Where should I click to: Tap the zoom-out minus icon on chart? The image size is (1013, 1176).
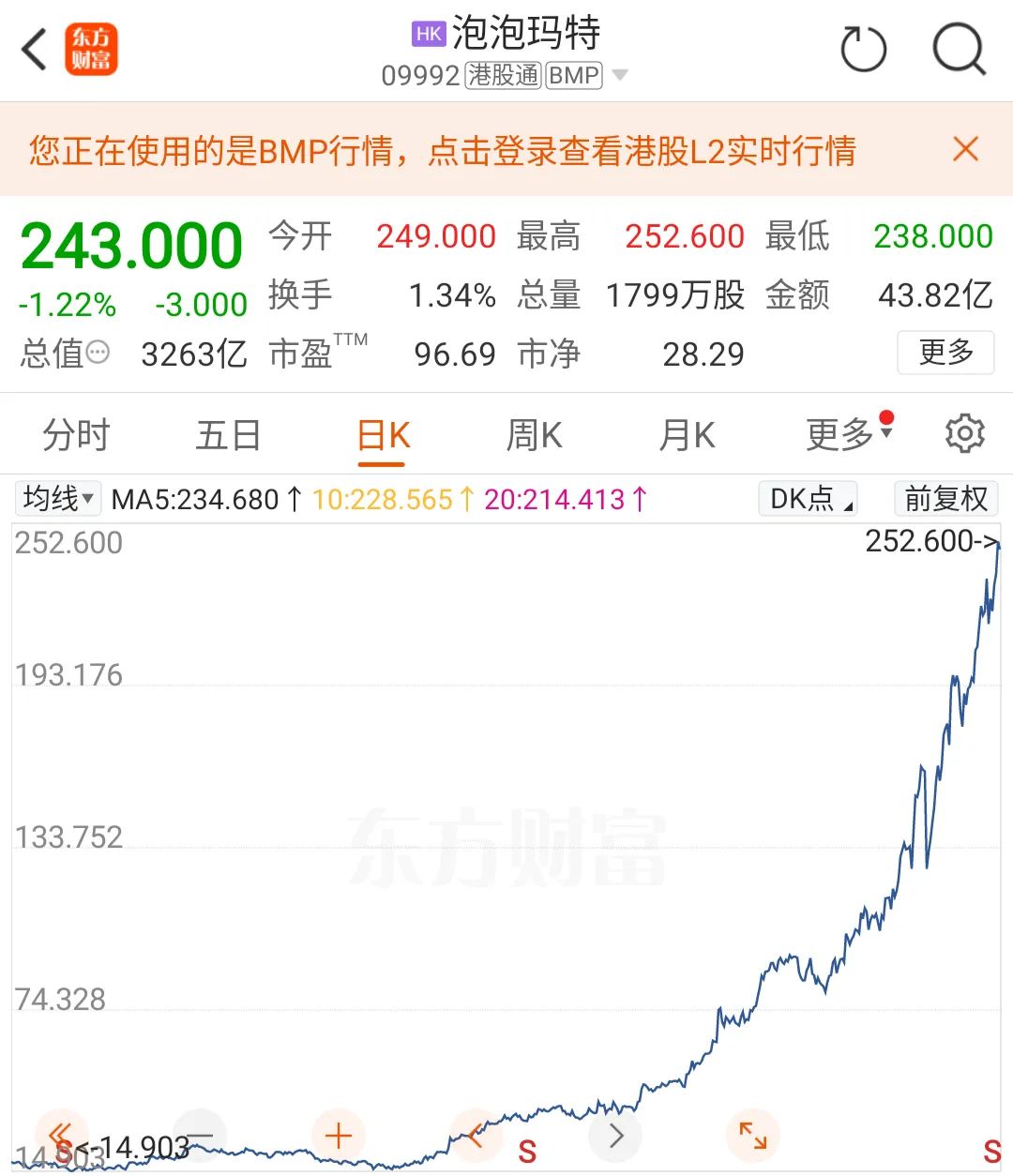200,1136
